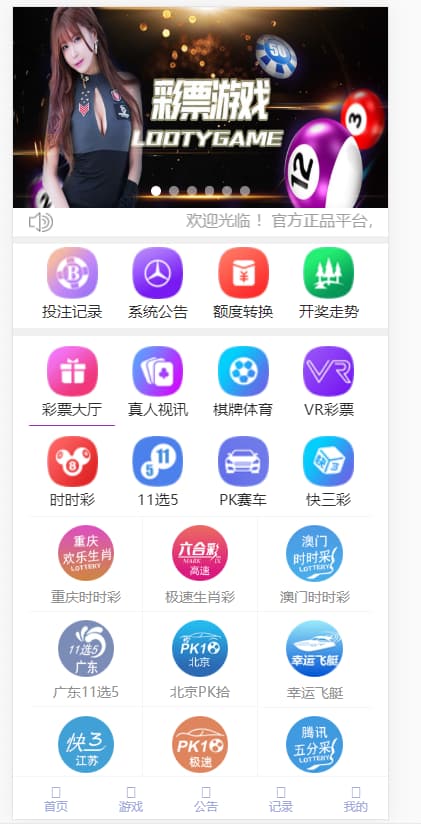Filter by 11选5 games
This screenshot has height=829, width=421.
coord(158,472)
